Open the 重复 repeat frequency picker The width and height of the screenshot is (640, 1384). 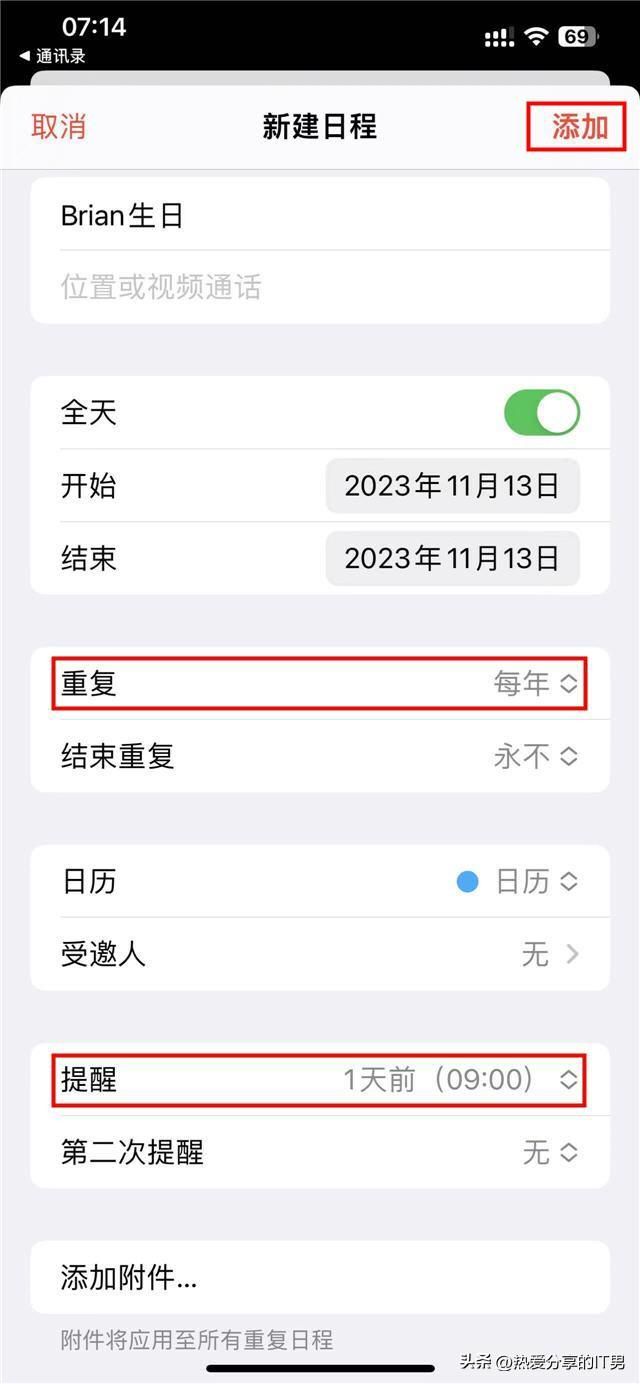320,684
